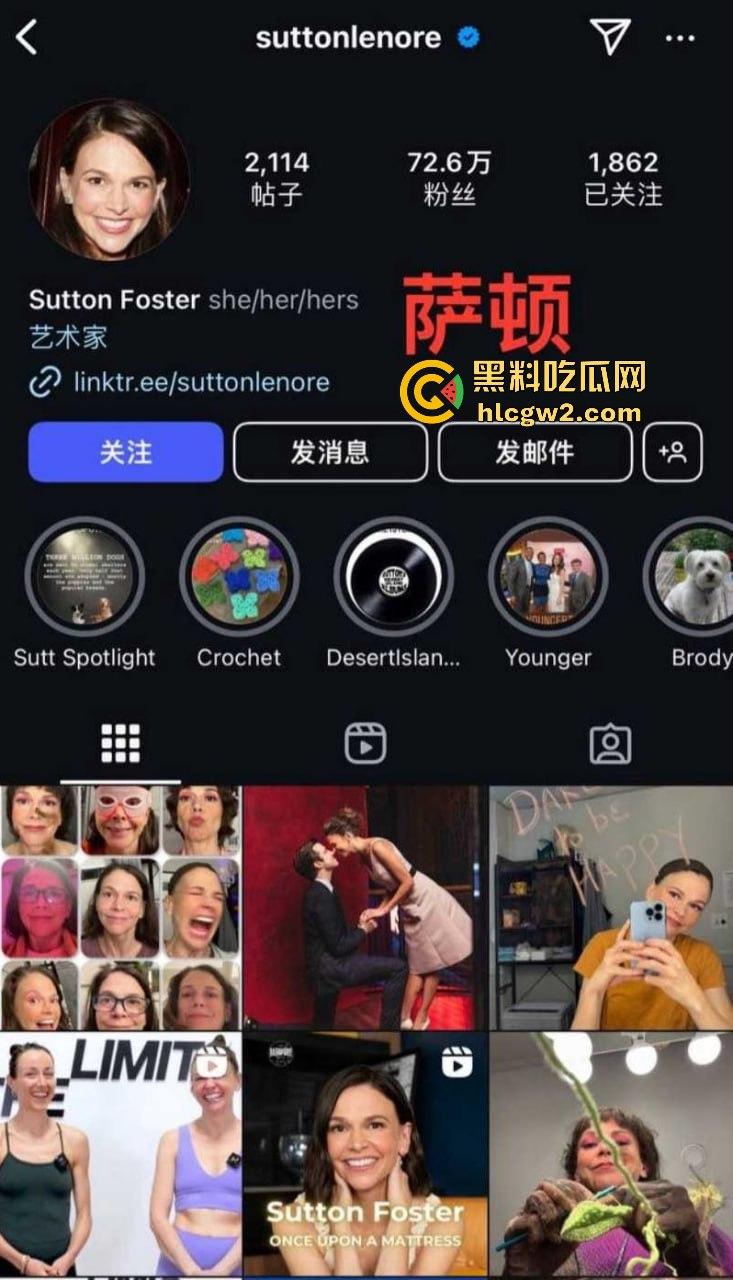Tap the 发邮件 email button

point(535,452)
